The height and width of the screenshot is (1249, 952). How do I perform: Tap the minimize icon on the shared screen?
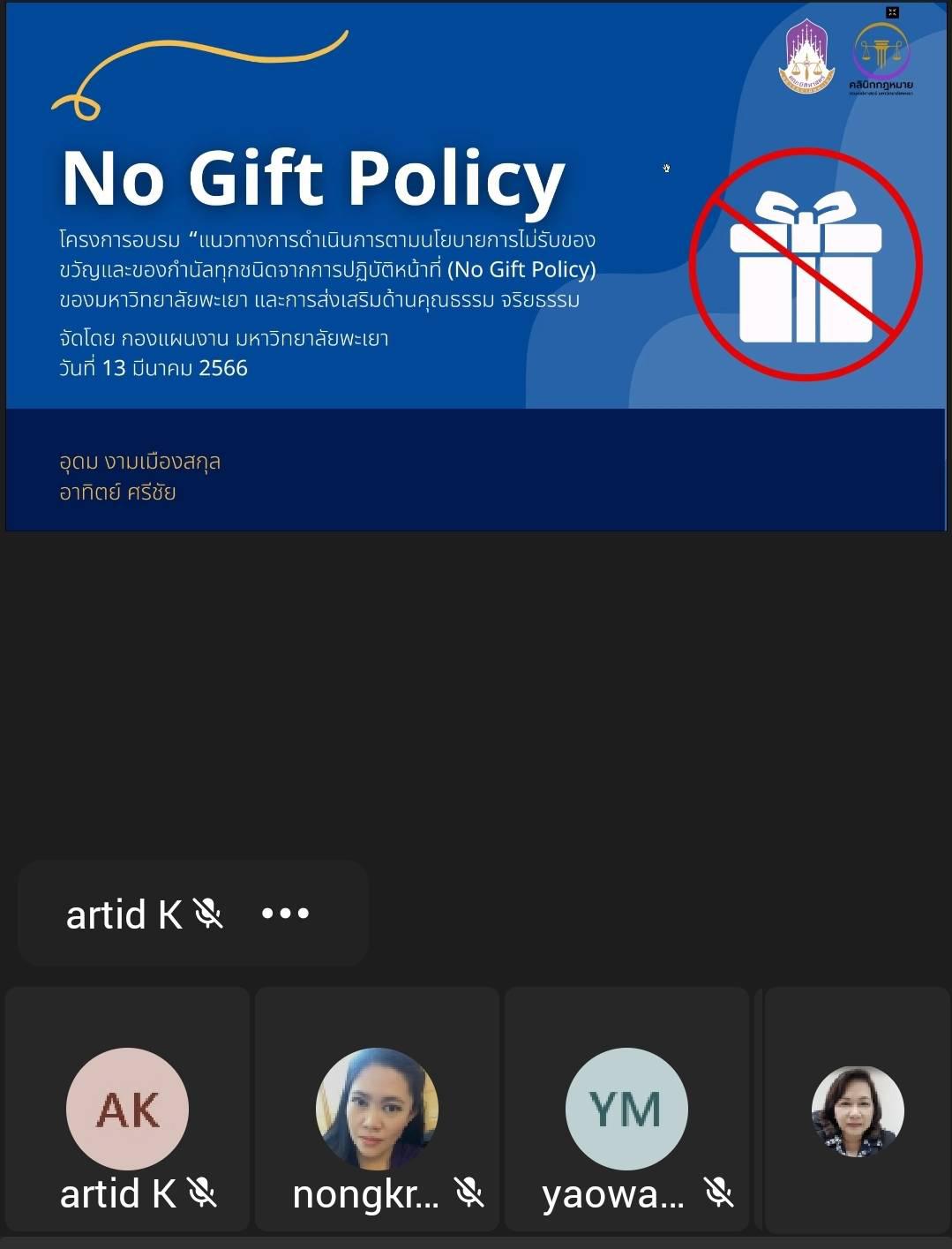point(892,12)
